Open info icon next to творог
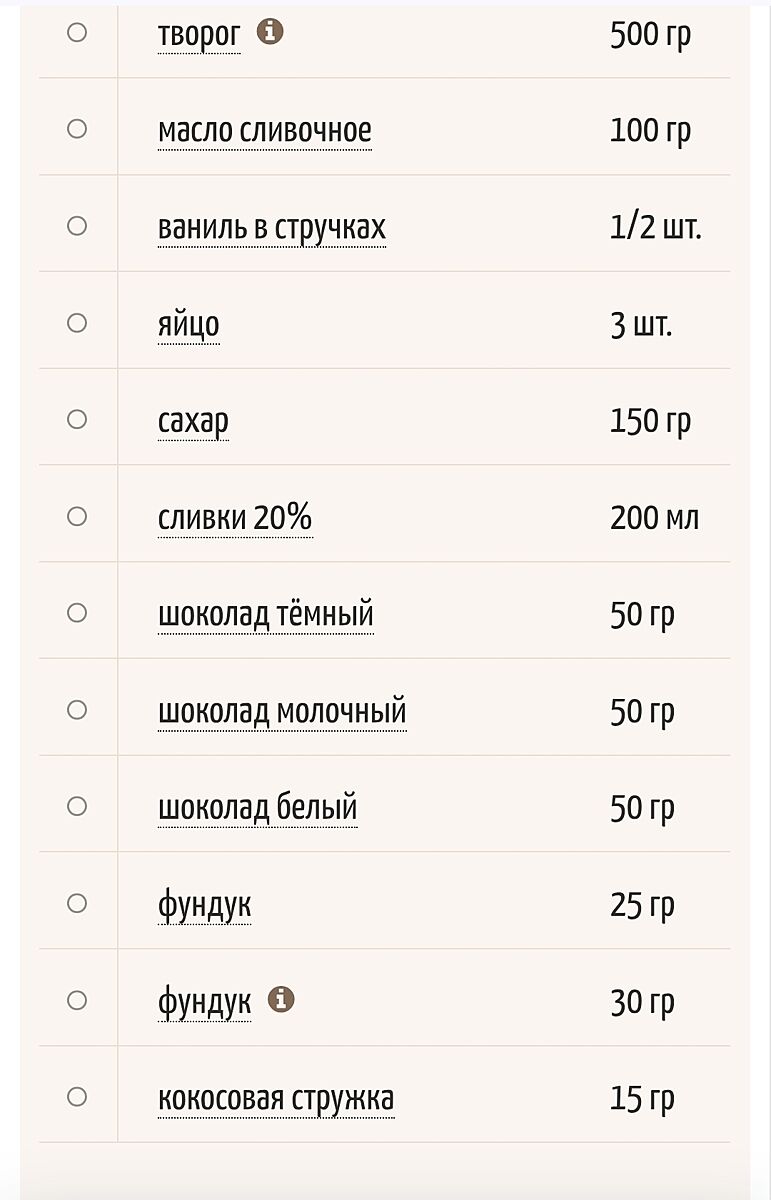The image size is (771, 1200). point(270,32)
